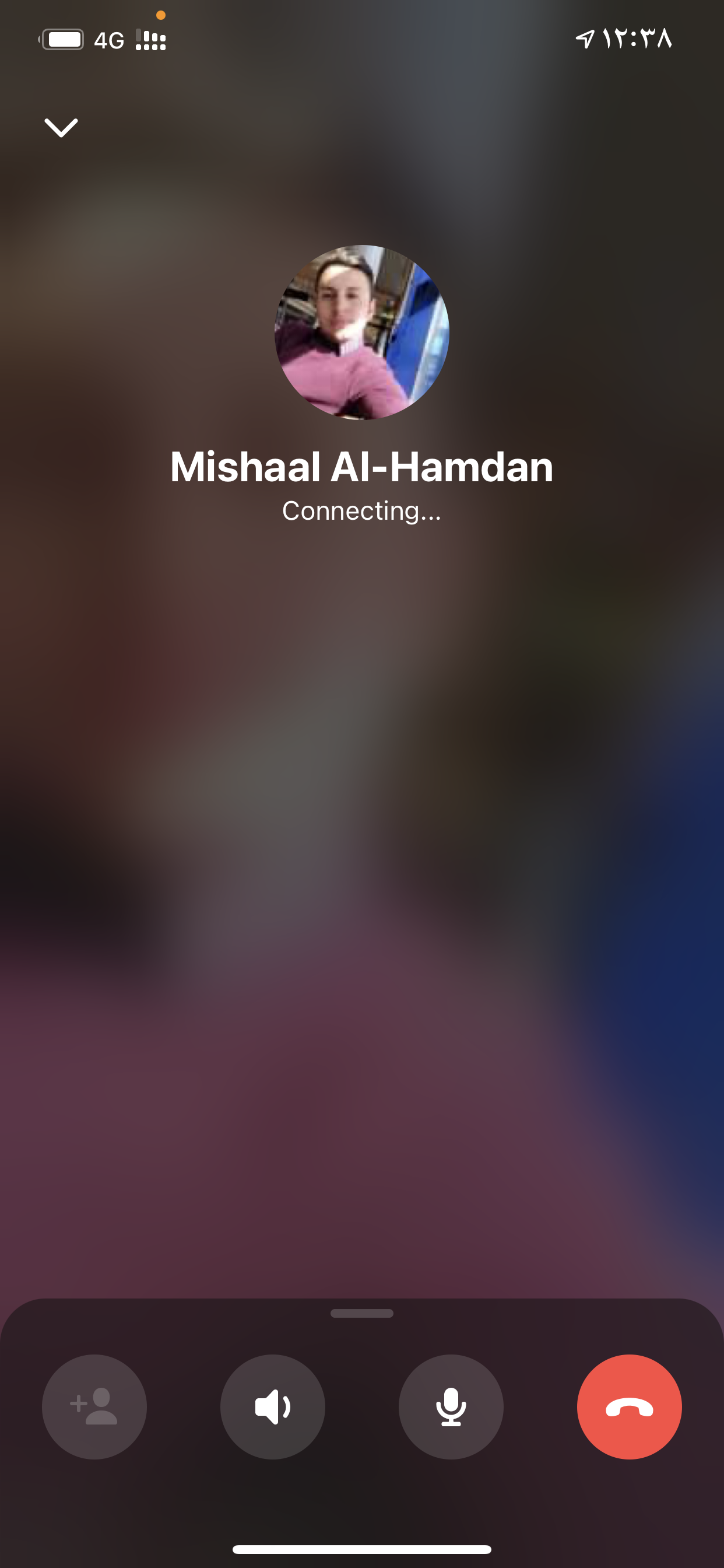
Task: Mute the microphone
Action: point(451,1406)
